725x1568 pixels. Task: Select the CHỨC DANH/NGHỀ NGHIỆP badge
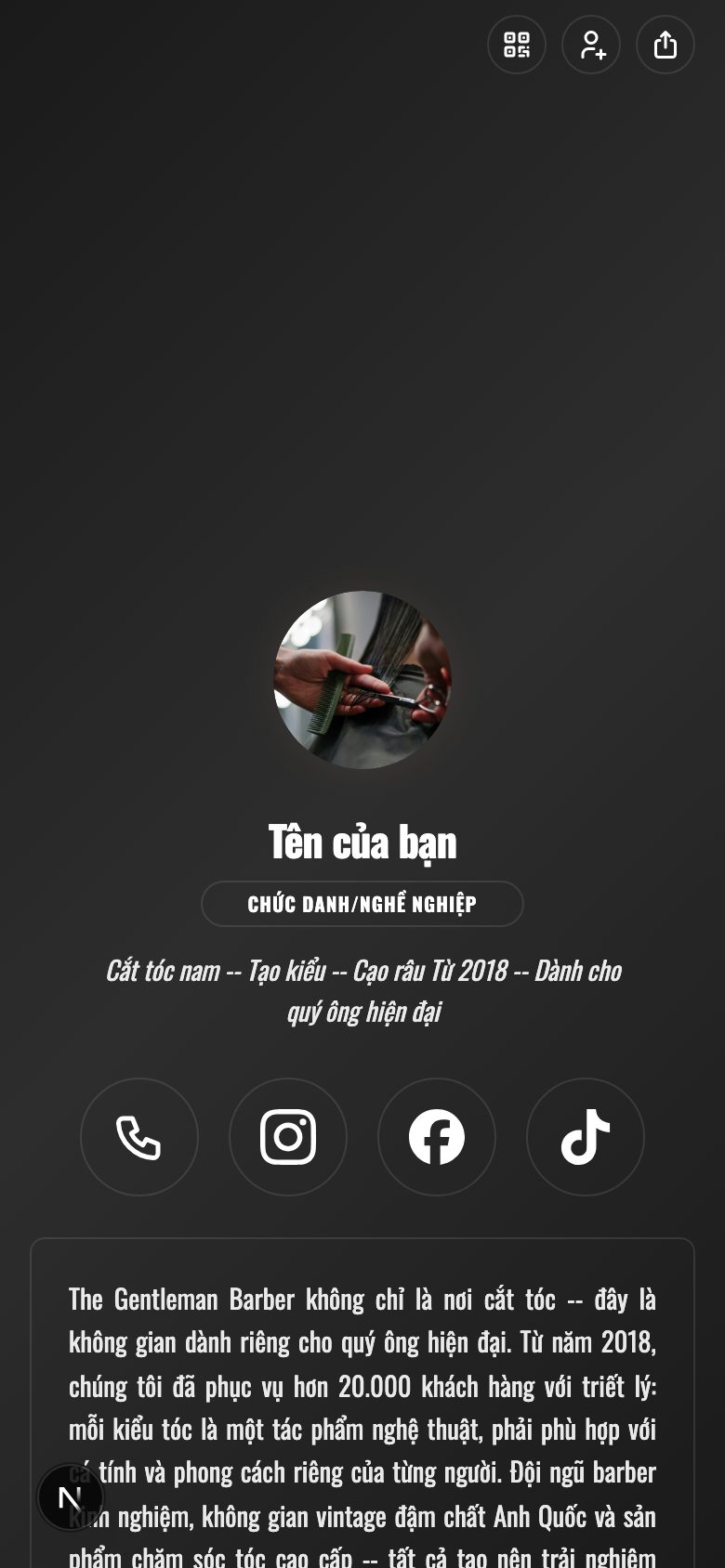click(362, 903)
